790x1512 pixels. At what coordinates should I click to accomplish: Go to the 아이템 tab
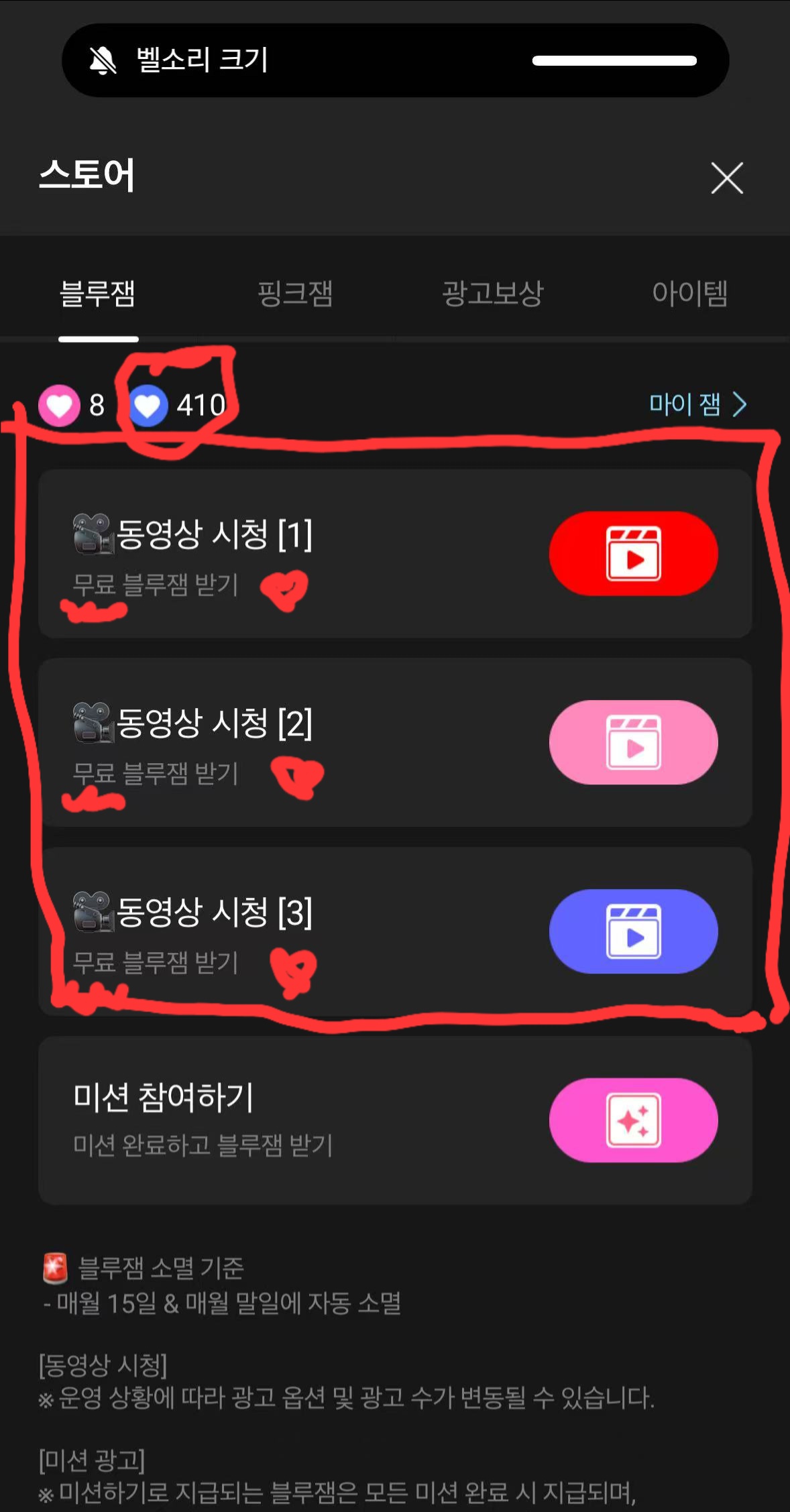689,294
